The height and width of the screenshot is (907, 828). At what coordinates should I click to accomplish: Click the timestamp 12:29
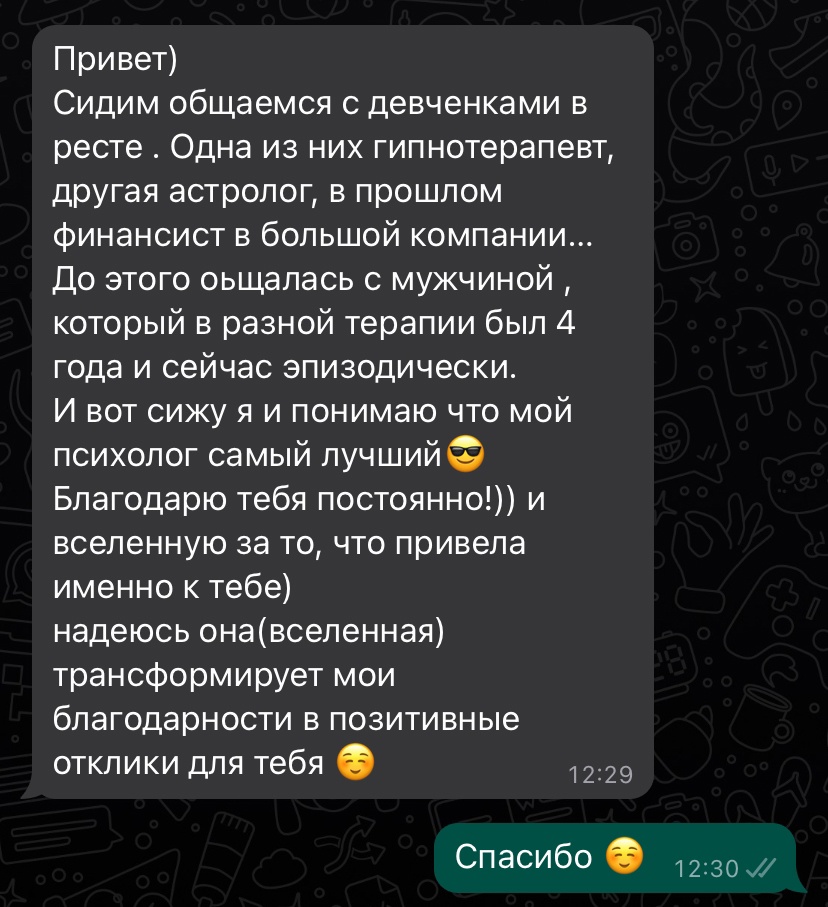[601, 773]
